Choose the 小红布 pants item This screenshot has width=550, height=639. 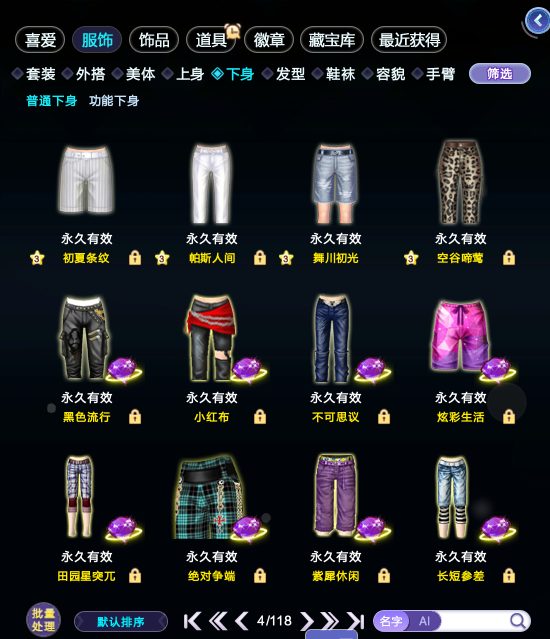click(x=211, y=338)
